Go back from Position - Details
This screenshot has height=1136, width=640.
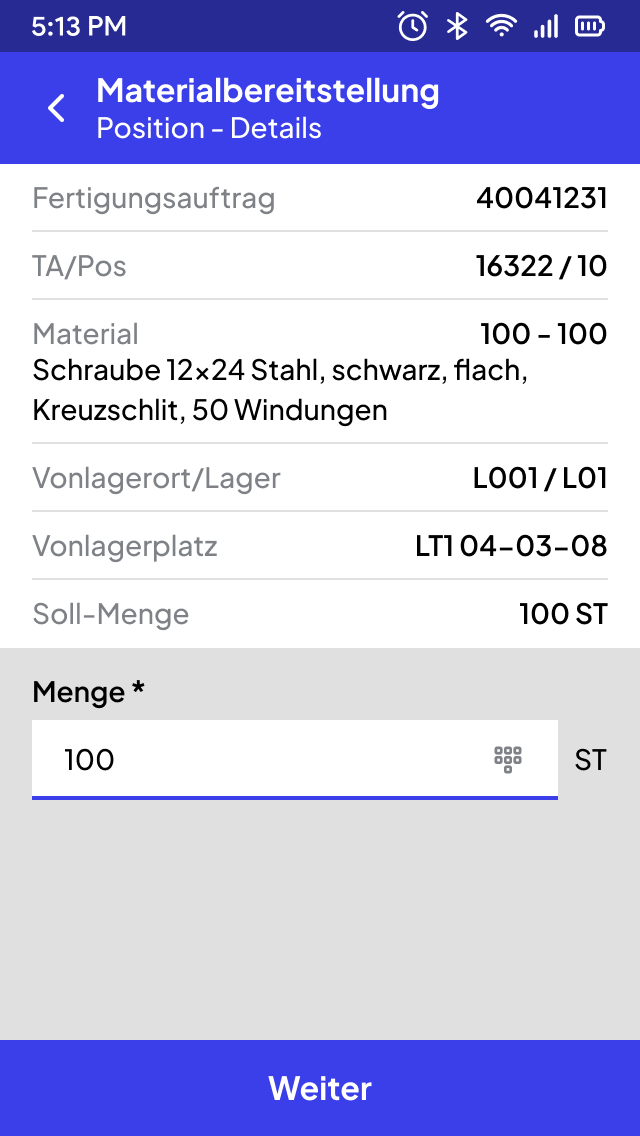pyautogui.click(x=56, y=109)
